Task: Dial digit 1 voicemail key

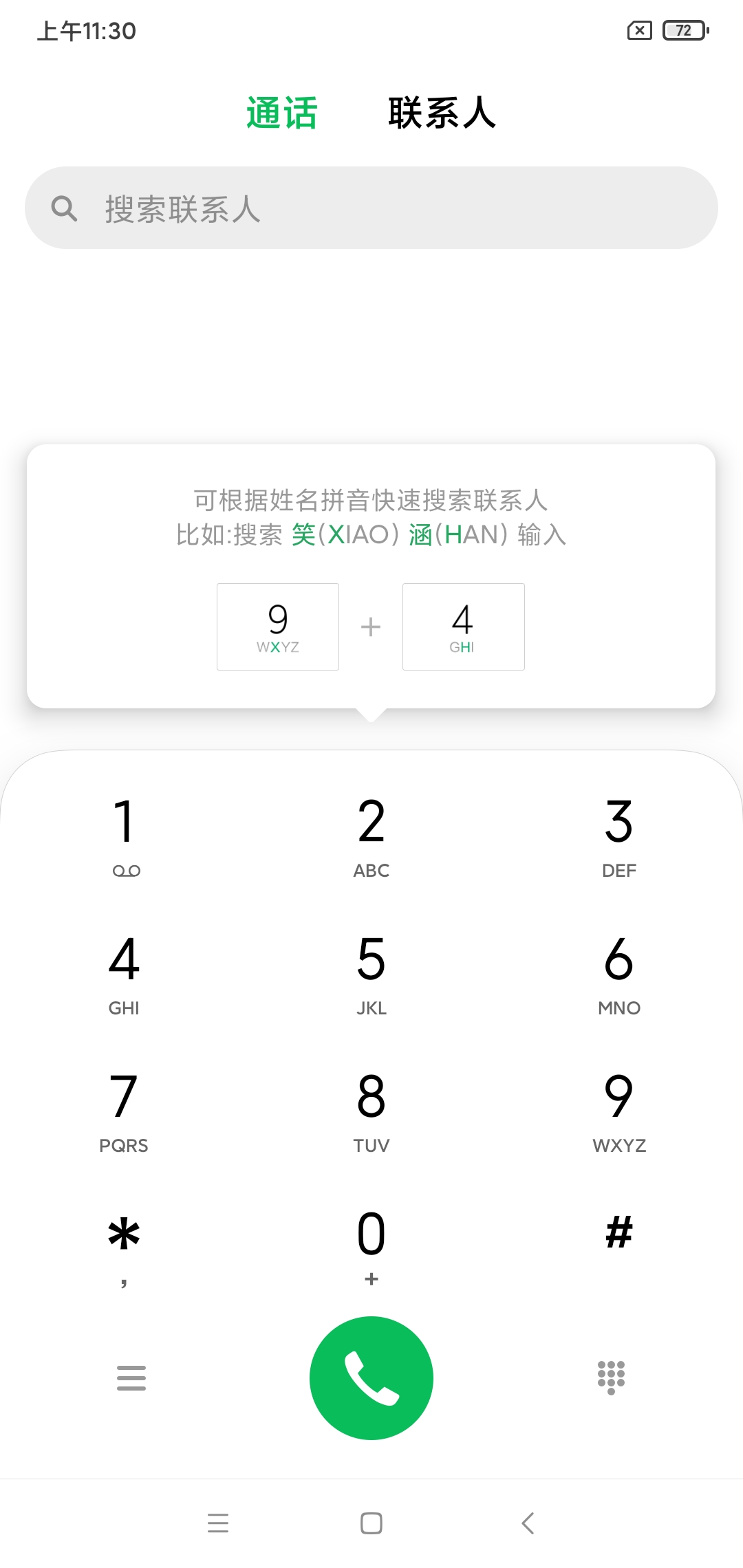Action: [125, 835]
